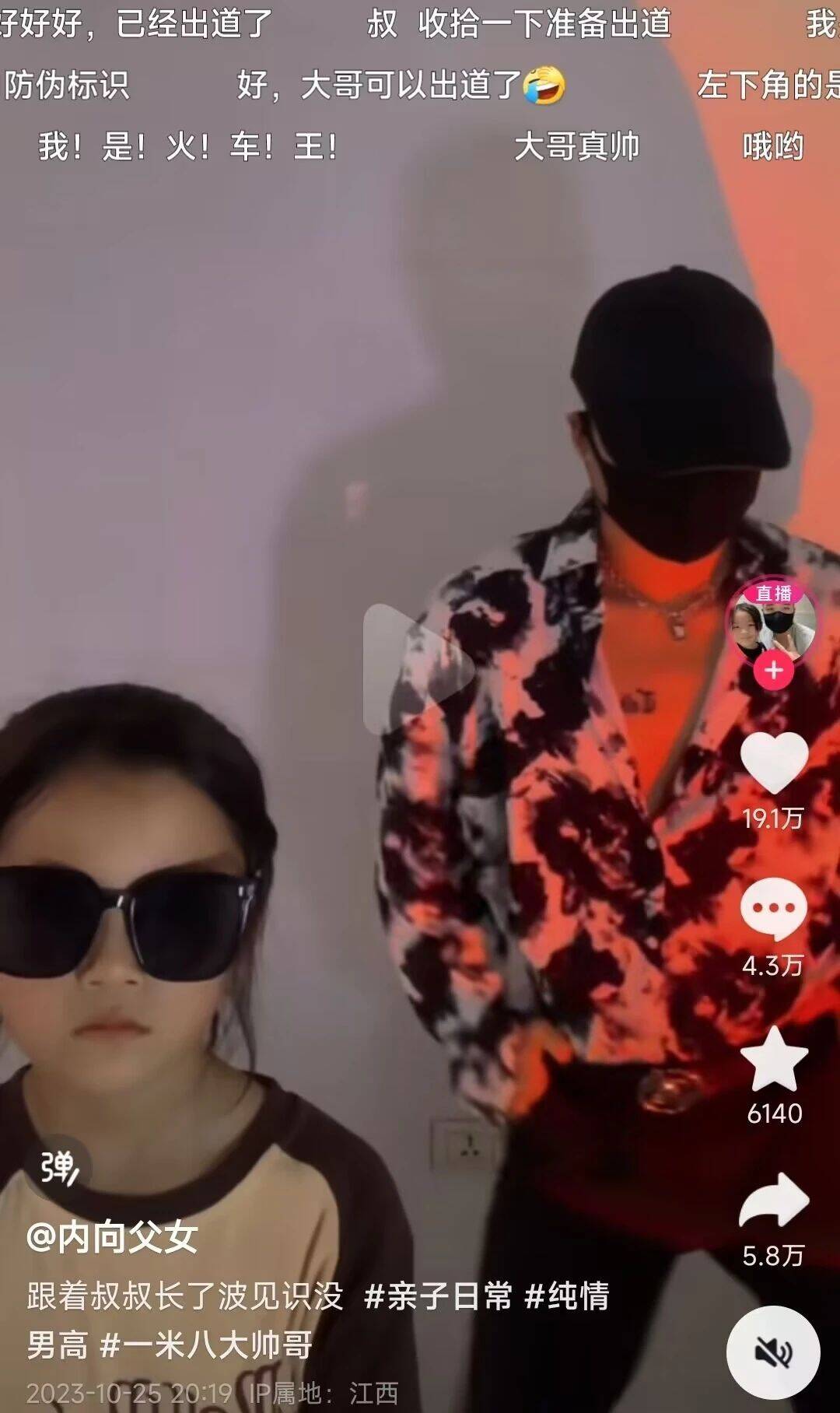The image size is (840, 1413).
Task: Share this video
Action: click(773, 1201)
